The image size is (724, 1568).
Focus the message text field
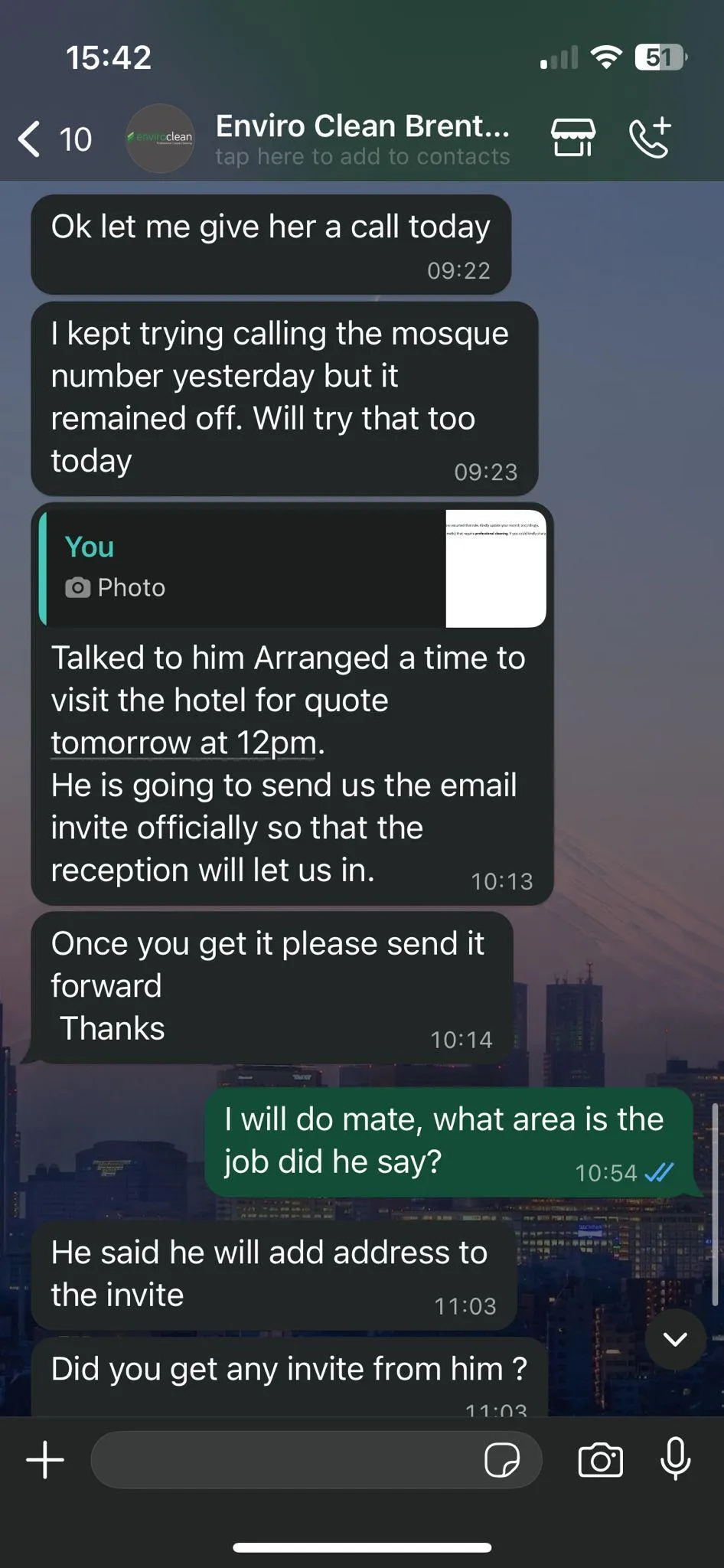tap(283, 1459)
